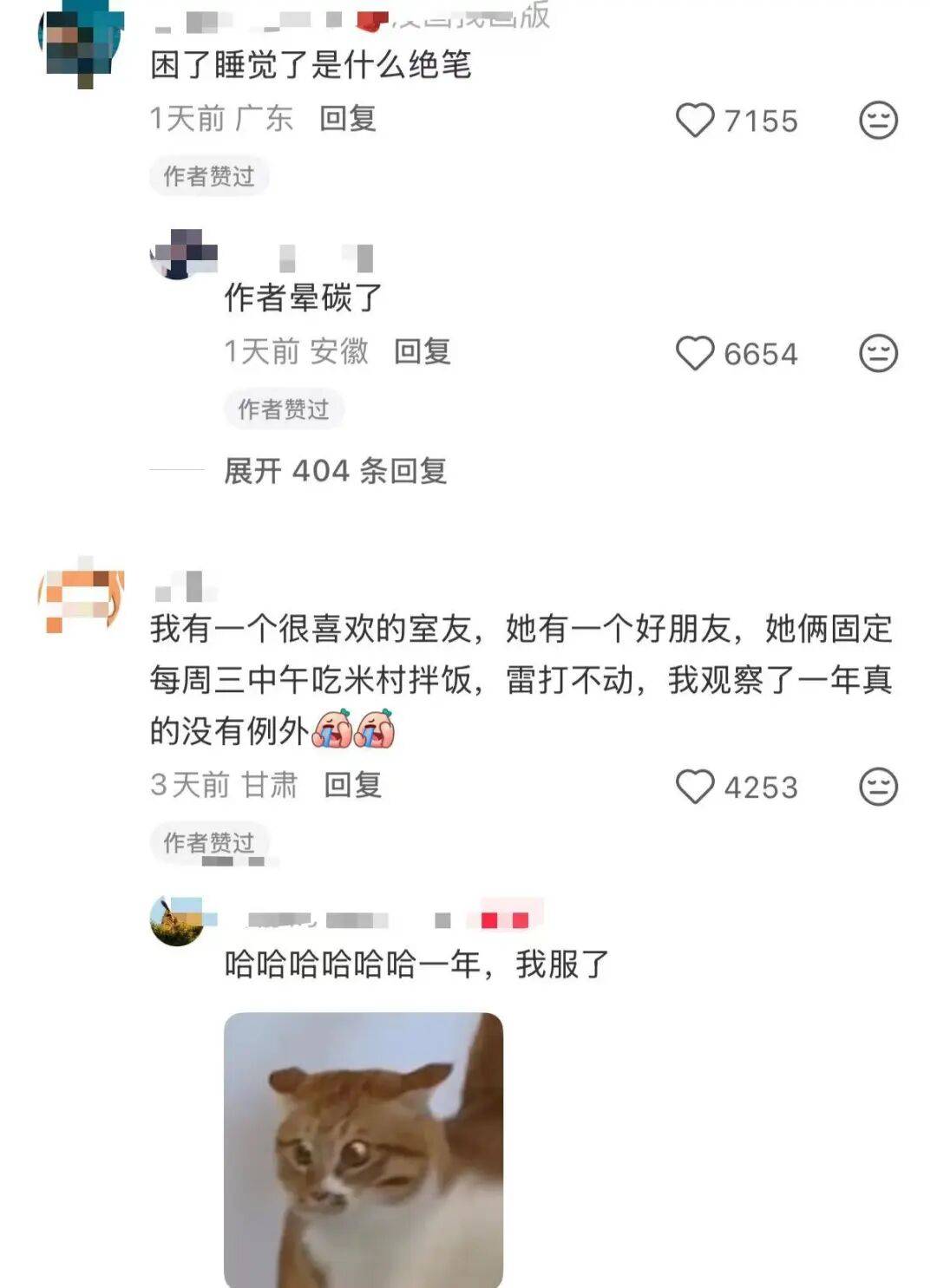Open avatar of 哈哈哈哈哈哈一年 replier
This screenshot has width=937, height=1288.
tap(177, 921)
